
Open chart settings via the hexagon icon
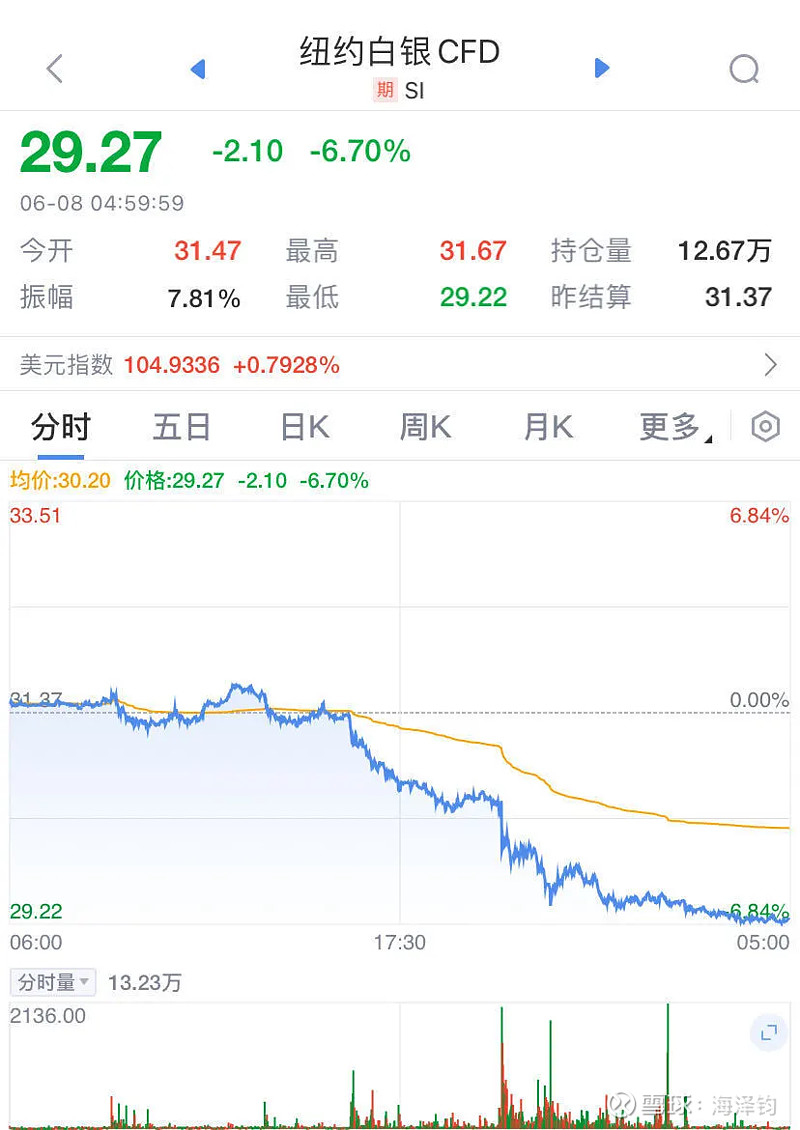tap(765, 426)
